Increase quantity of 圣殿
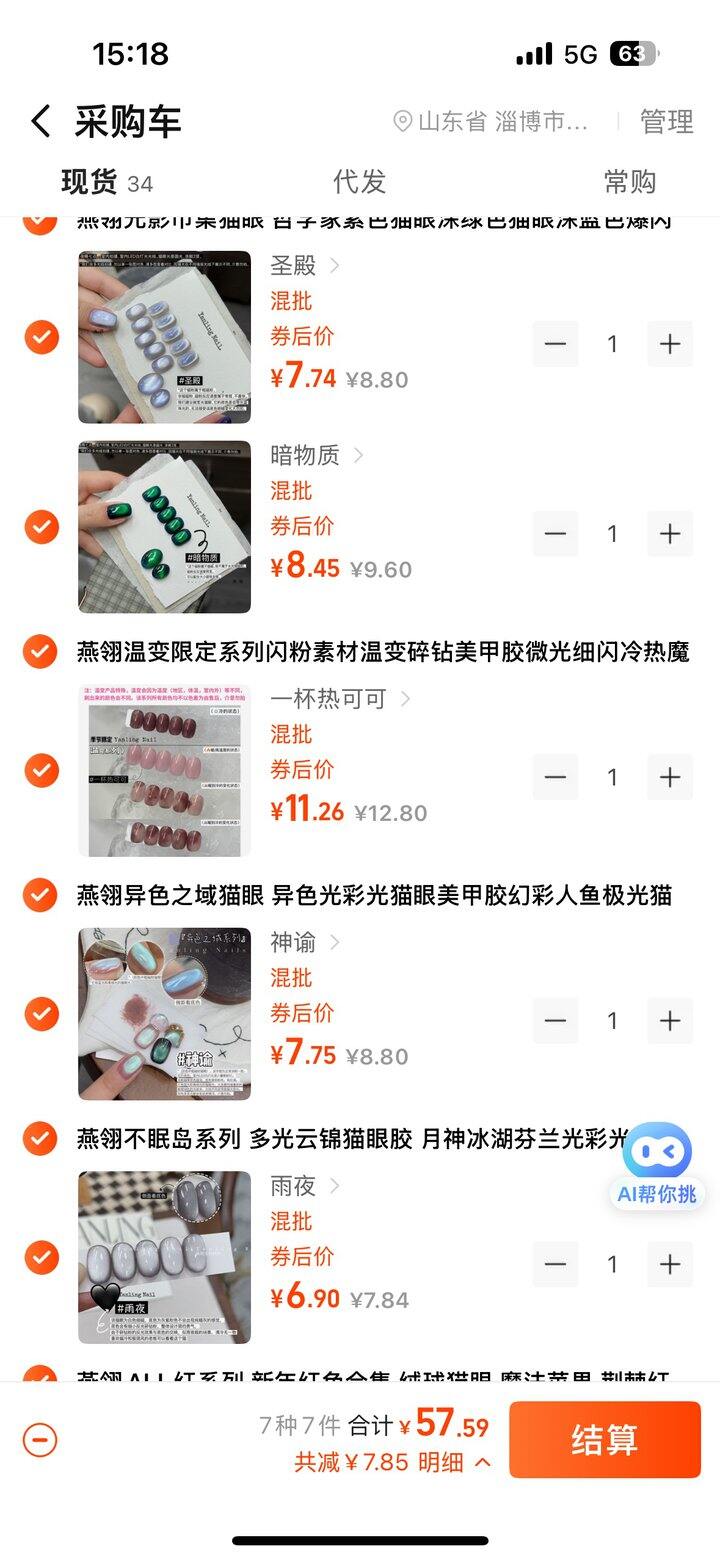The width and height of the screenshot is (720, 1560). pyautogui.click(x=669, y=344)
